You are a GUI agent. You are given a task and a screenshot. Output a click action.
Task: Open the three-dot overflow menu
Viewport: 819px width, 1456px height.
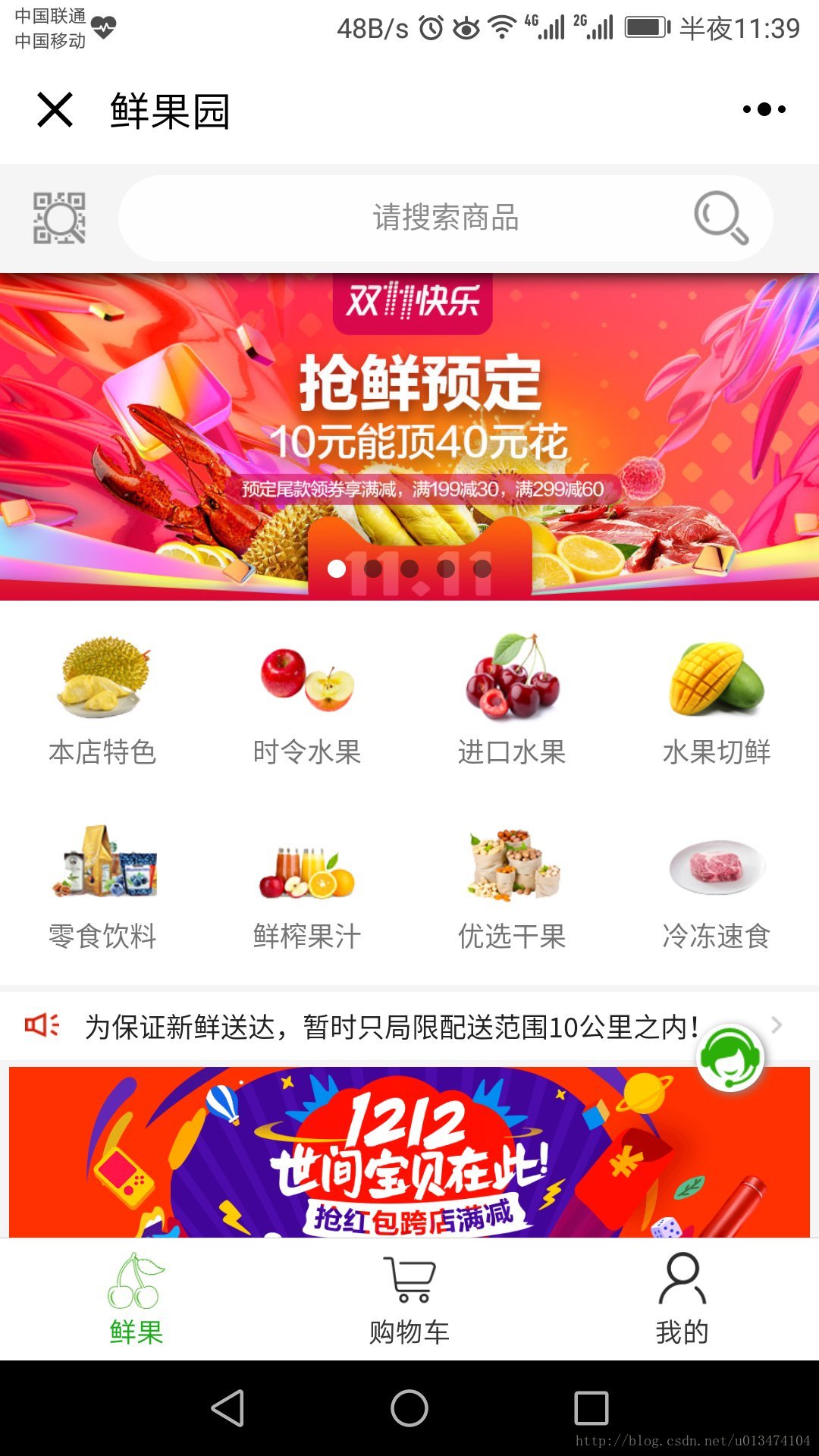point(764,110)
